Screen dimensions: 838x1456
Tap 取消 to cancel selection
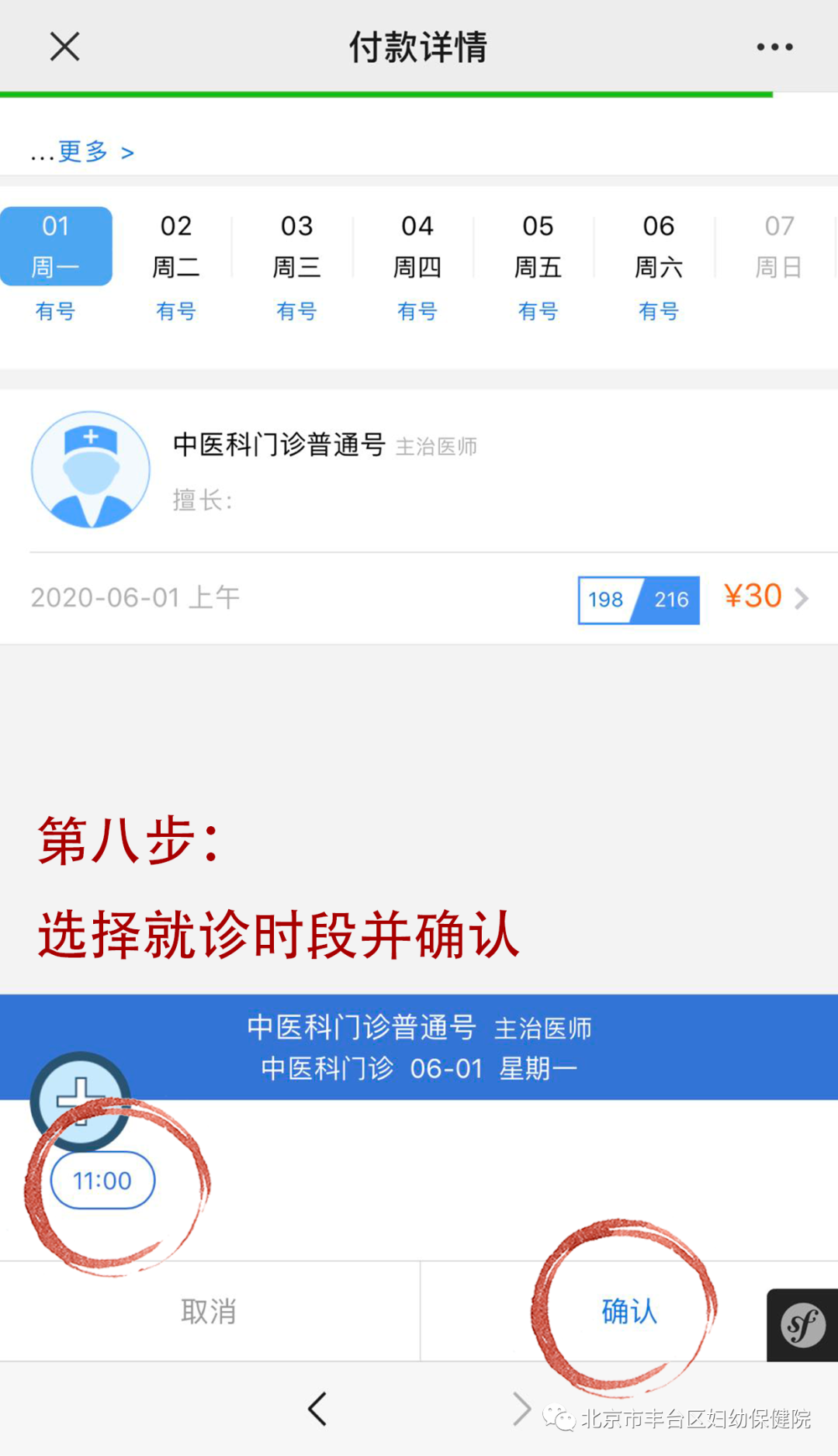pyautogui.click(x=208, y=1311)
